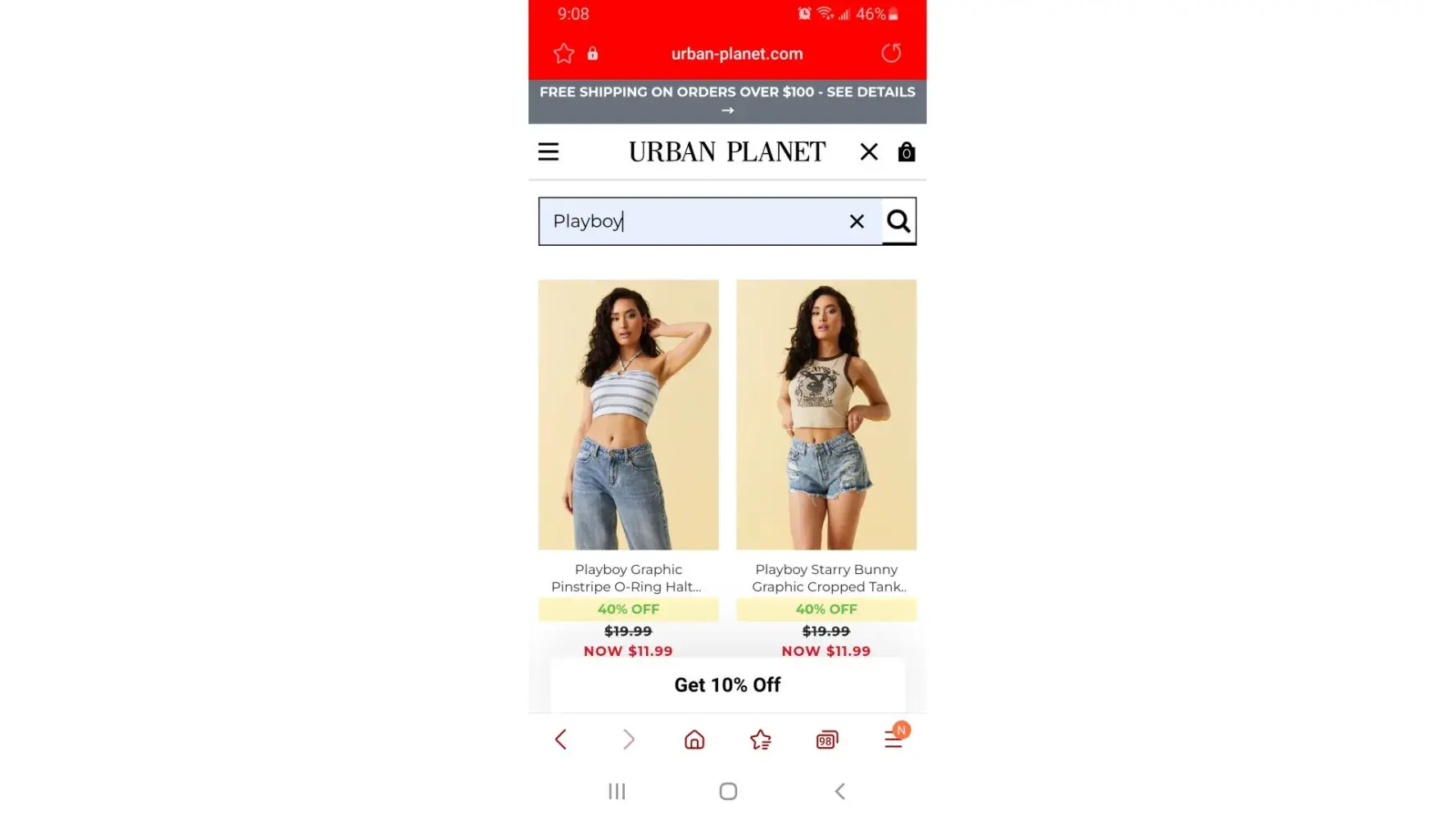
Task: Open Playboy Graphic Pinstripe O-Ring Halter product
Action: pos(628,414)
